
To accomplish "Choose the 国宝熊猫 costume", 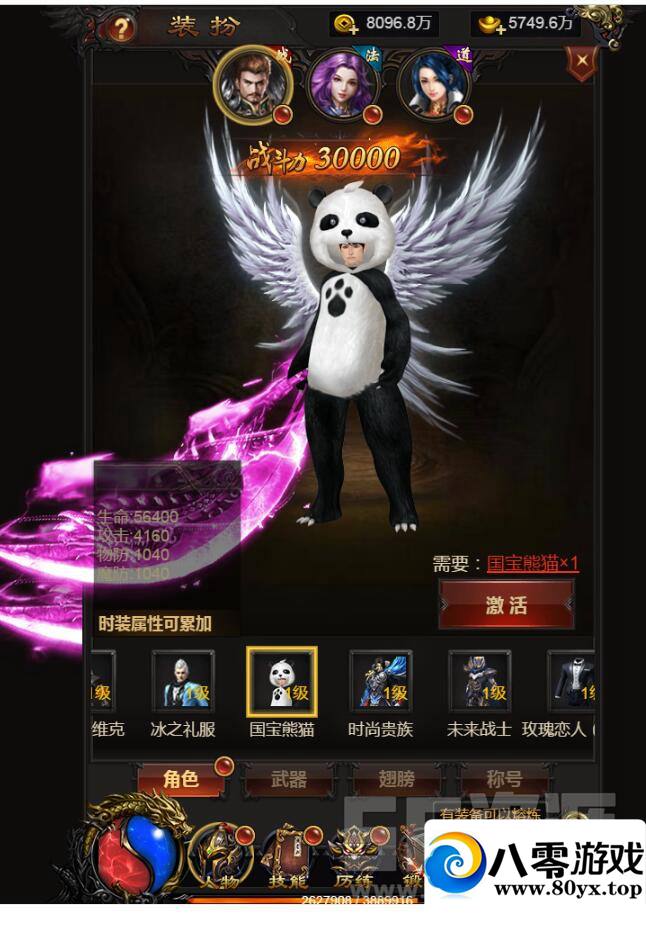I will point(281,683).
